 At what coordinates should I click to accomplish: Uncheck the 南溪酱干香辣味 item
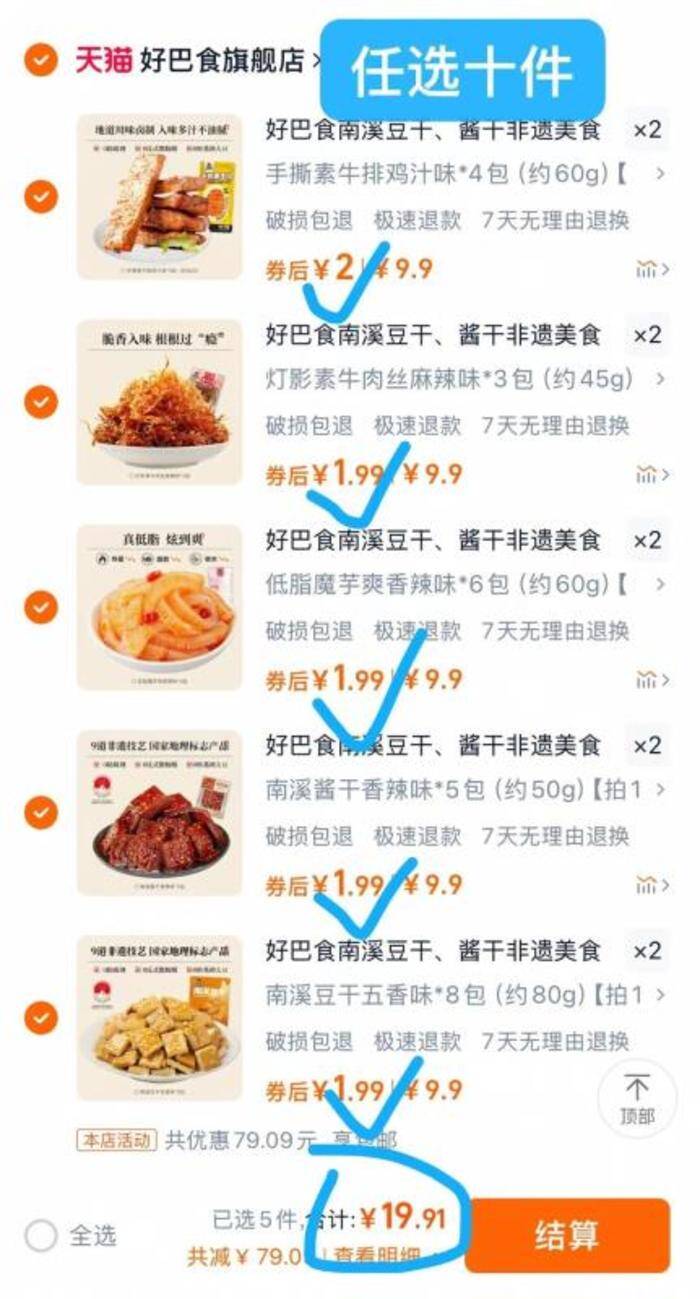coord(41,812)
